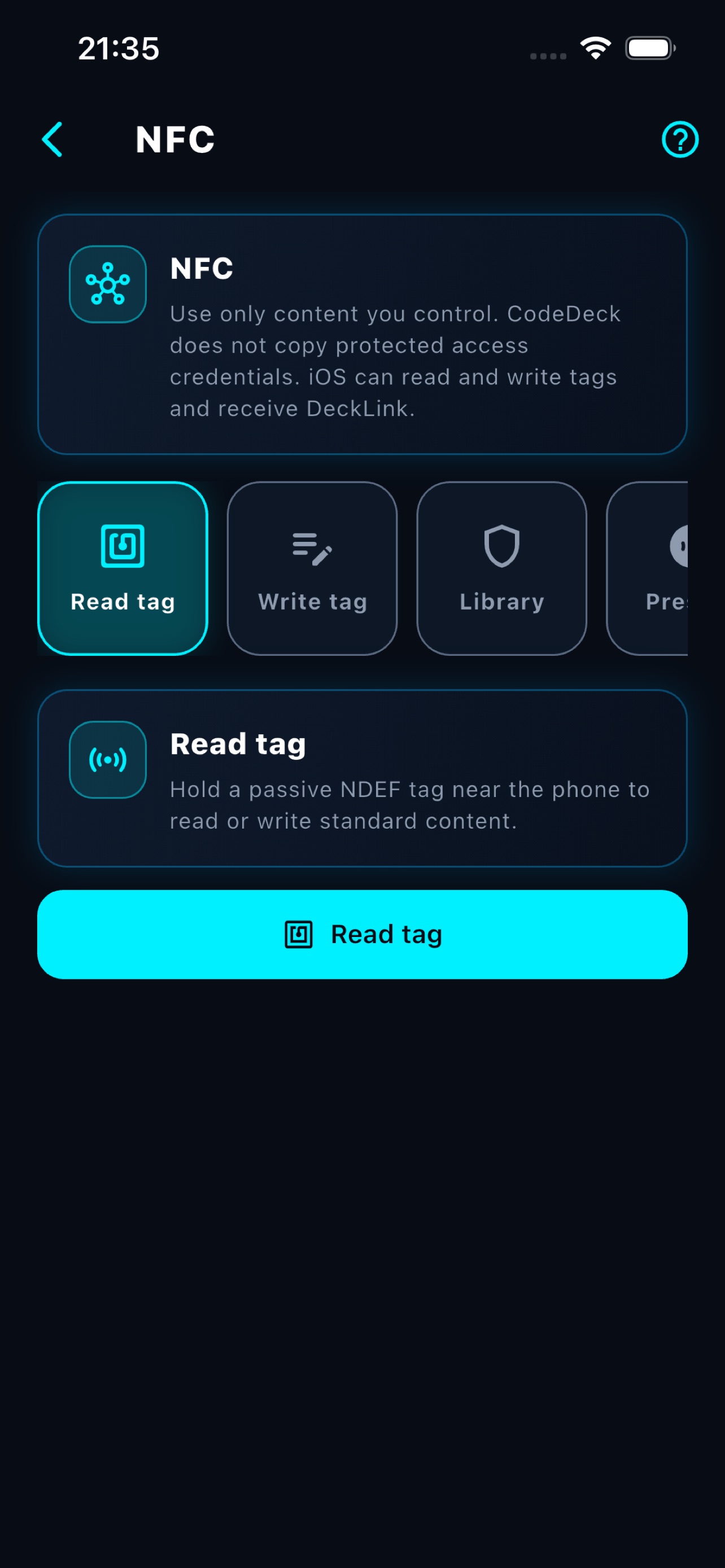Select the Read tag mode tile

pos(123,568)
